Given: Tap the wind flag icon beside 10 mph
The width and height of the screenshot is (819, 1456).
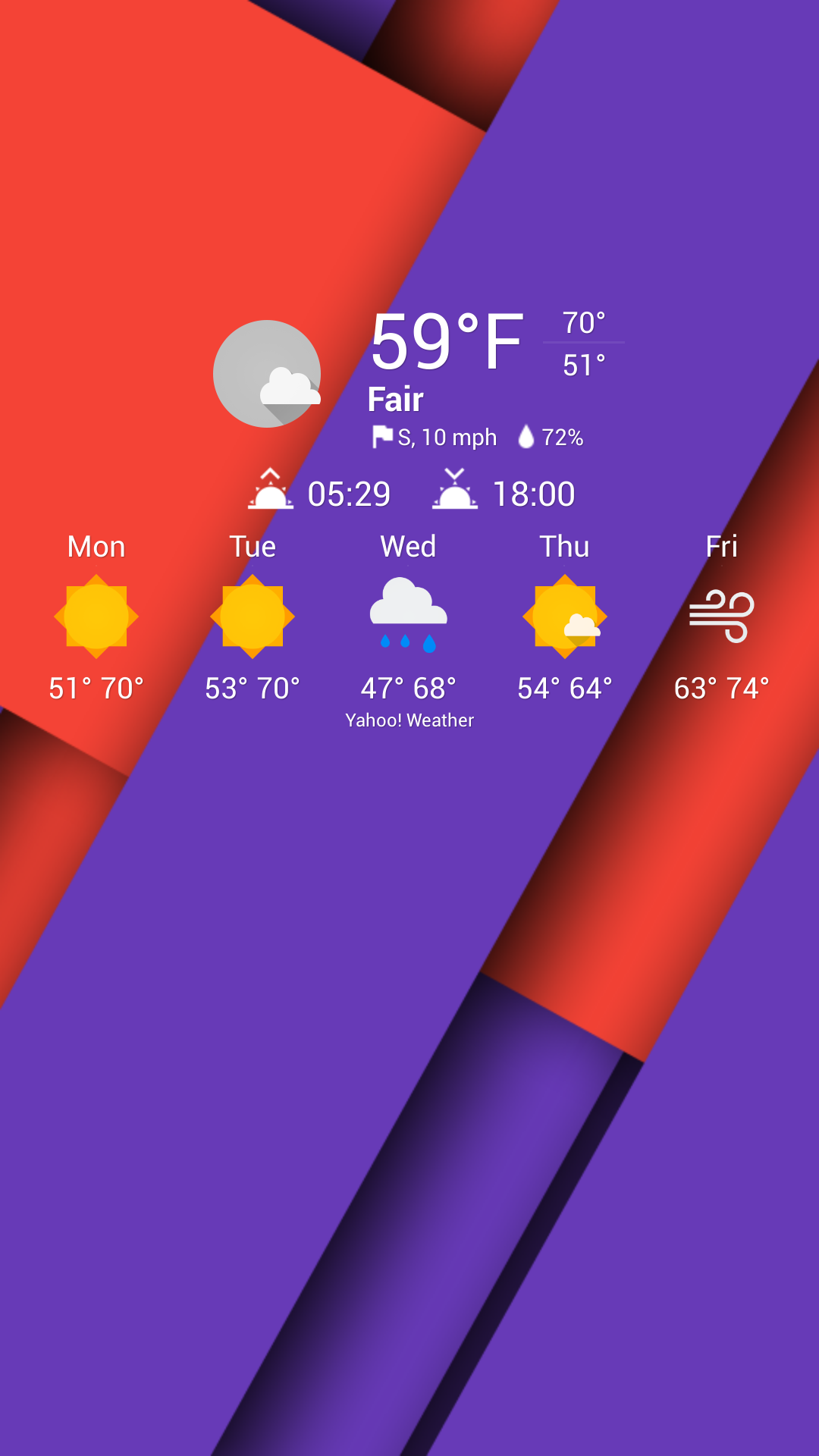Looking at the screenshot, I should click(x=381, y=436).
